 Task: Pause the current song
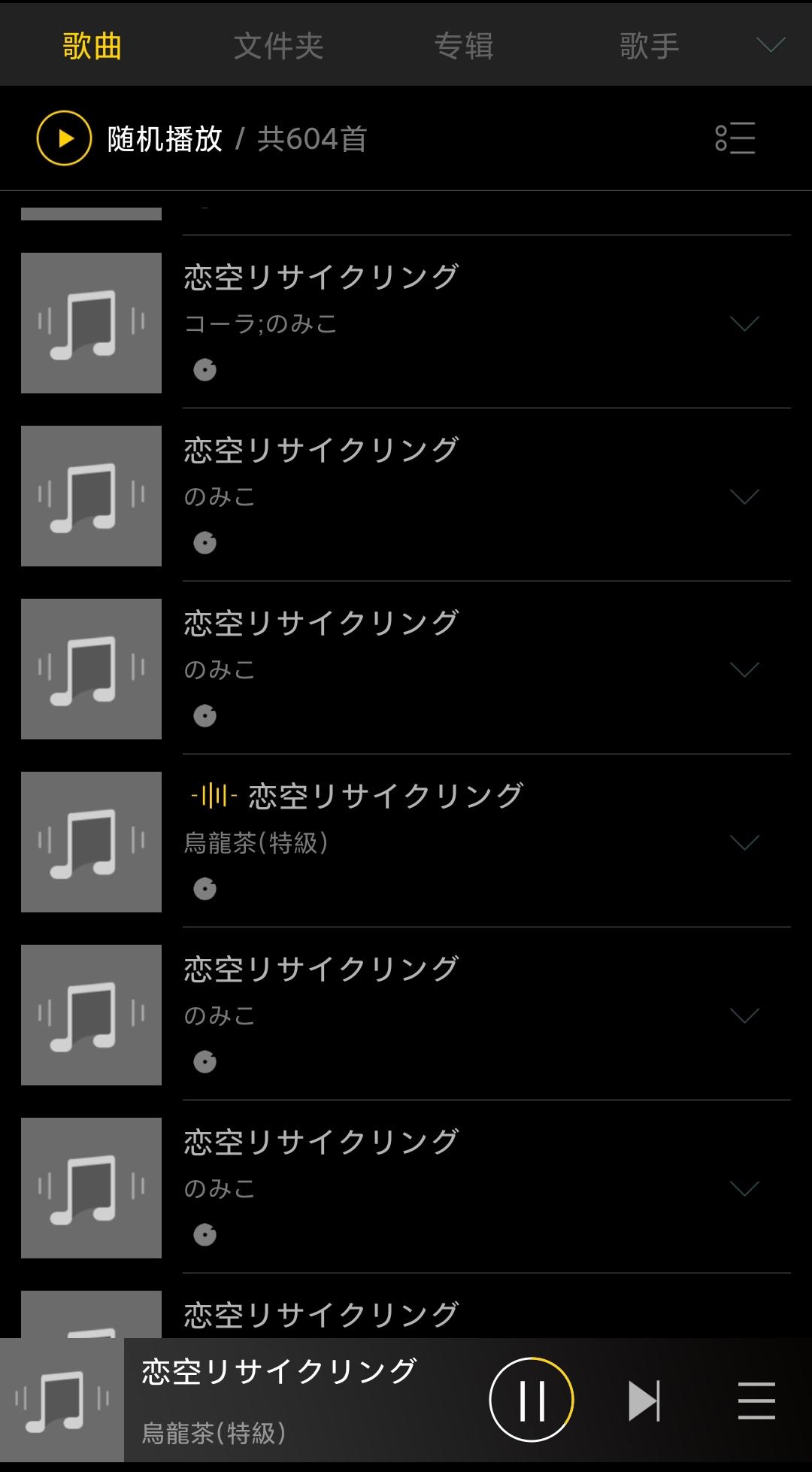532,1400
